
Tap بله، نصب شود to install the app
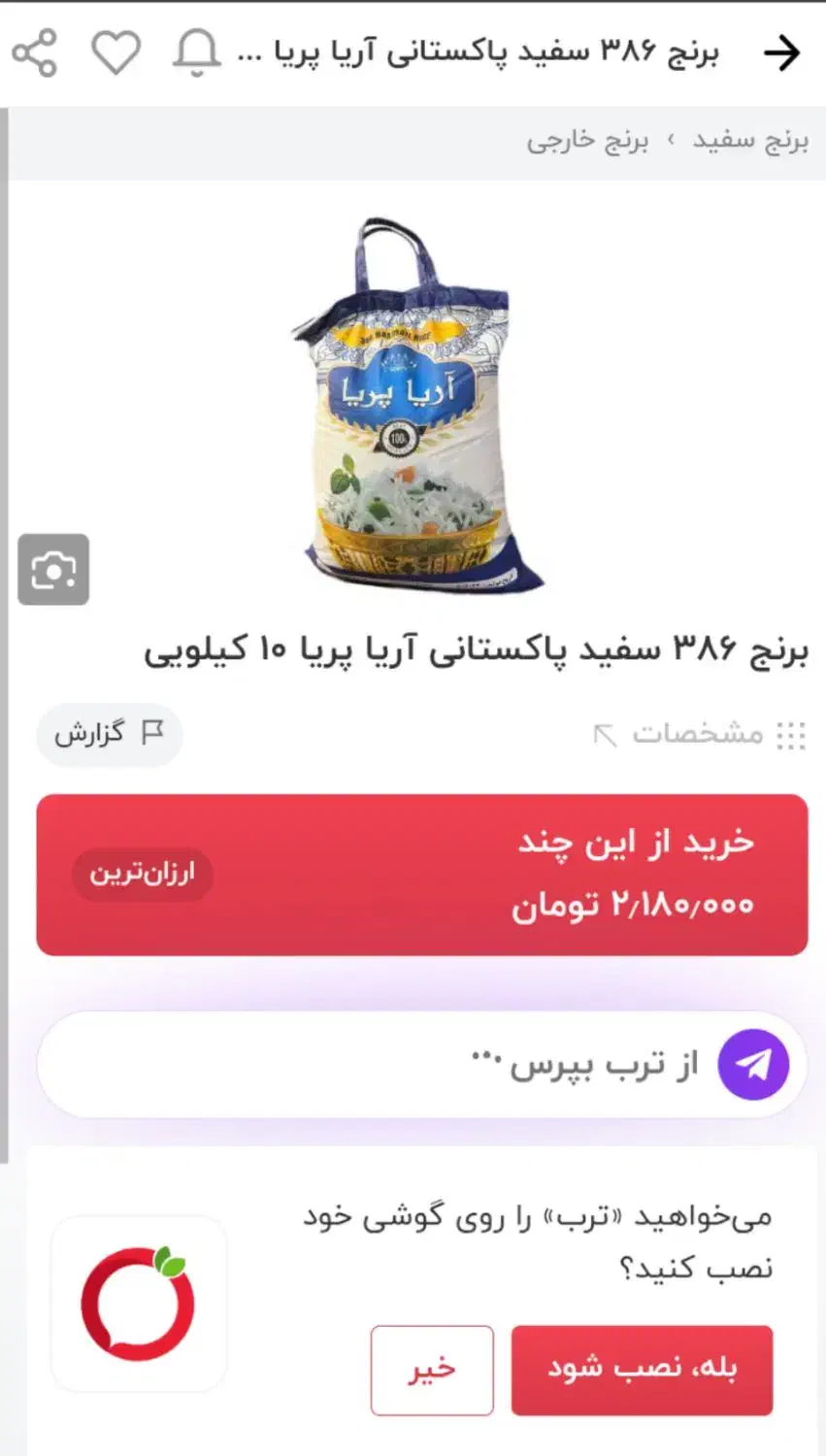point(642,1371)
